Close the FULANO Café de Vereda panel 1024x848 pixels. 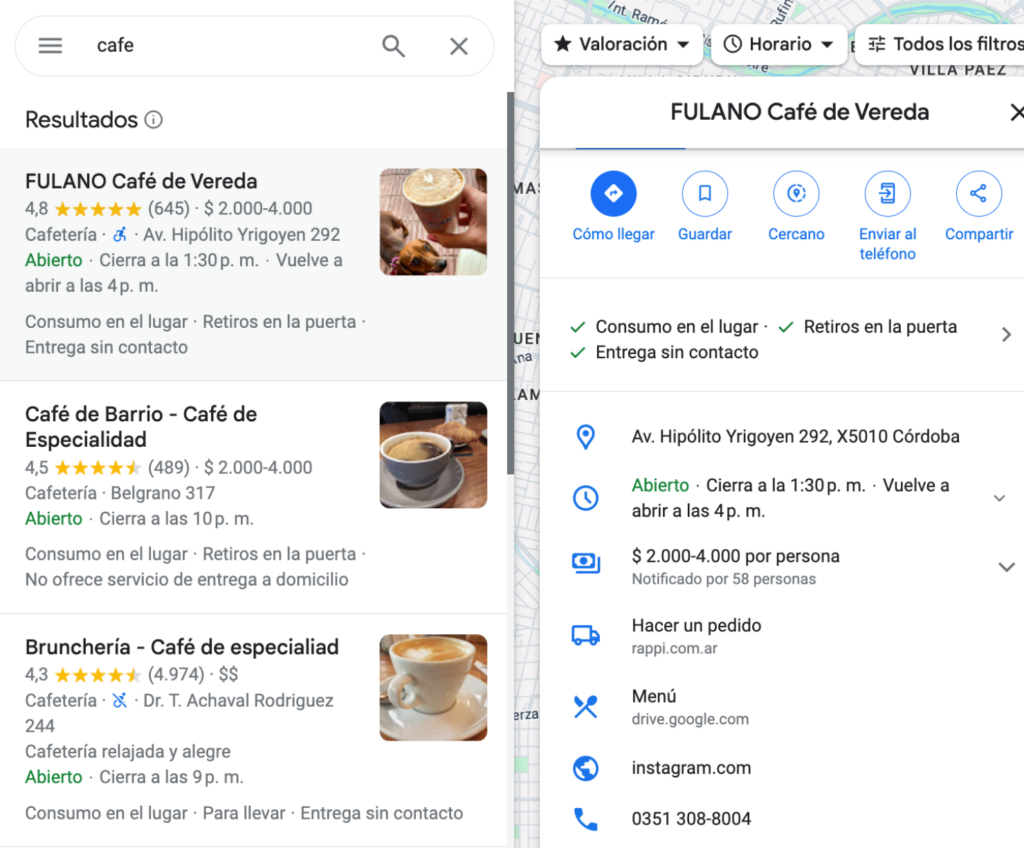[x=1016, y=112]
